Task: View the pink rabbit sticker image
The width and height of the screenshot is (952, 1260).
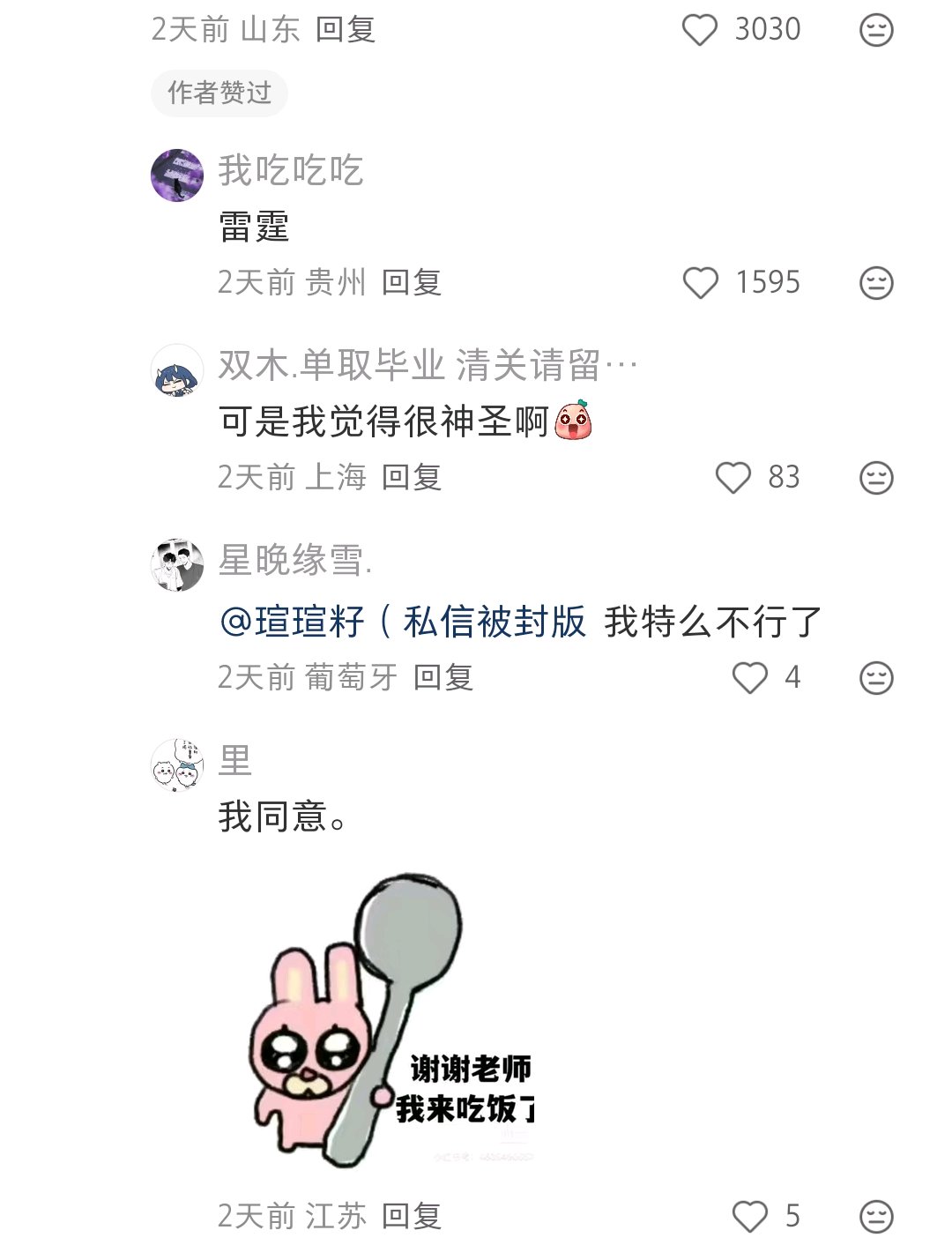Action: 392,1020
